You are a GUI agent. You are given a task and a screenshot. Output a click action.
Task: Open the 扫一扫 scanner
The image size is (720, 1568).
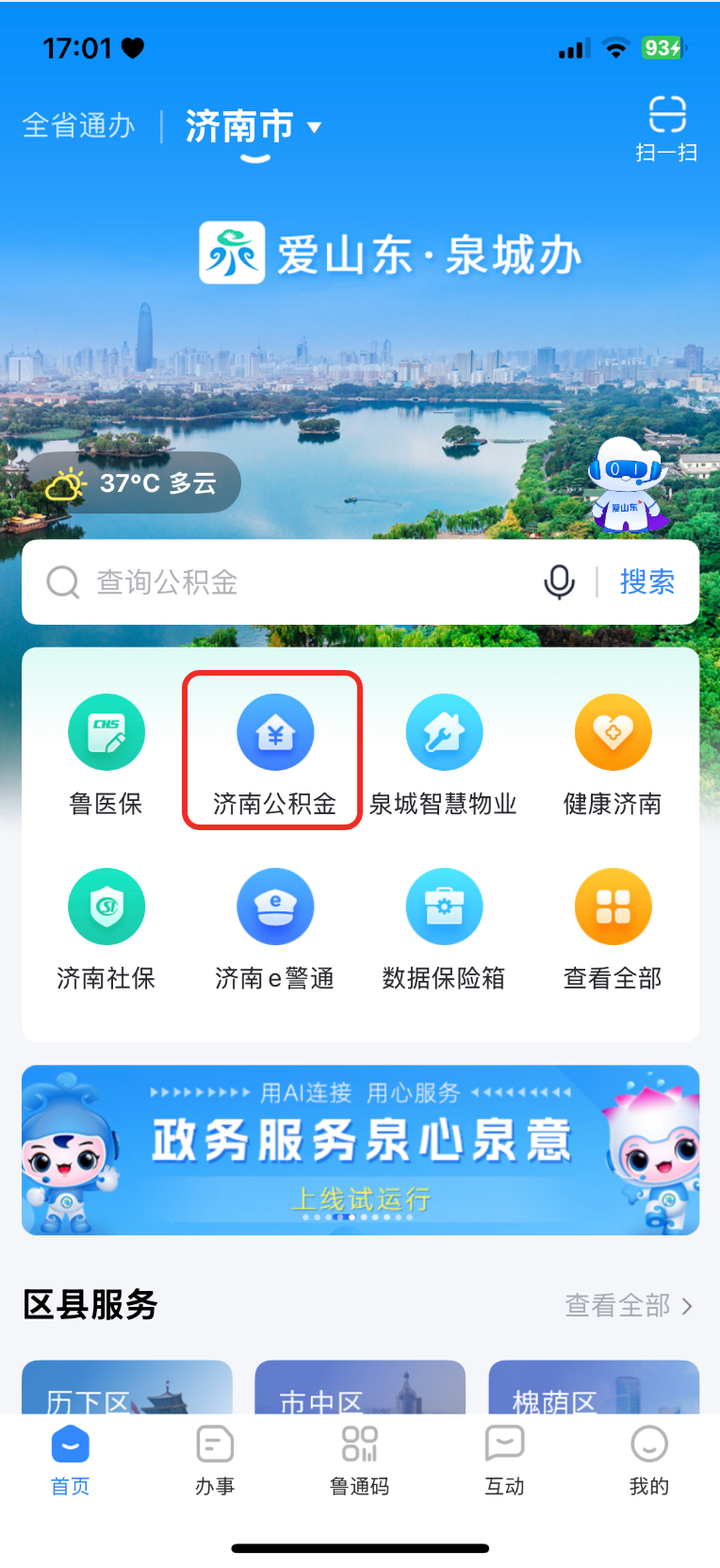(x=666, y=128)
